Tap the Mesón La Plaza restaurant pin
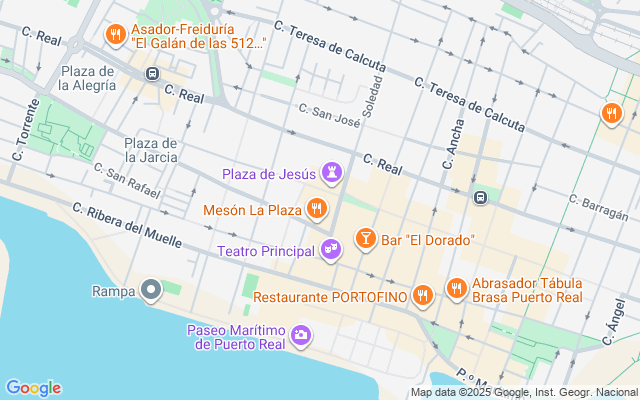Viewport: 640px width, 400px height. (317, 209)
